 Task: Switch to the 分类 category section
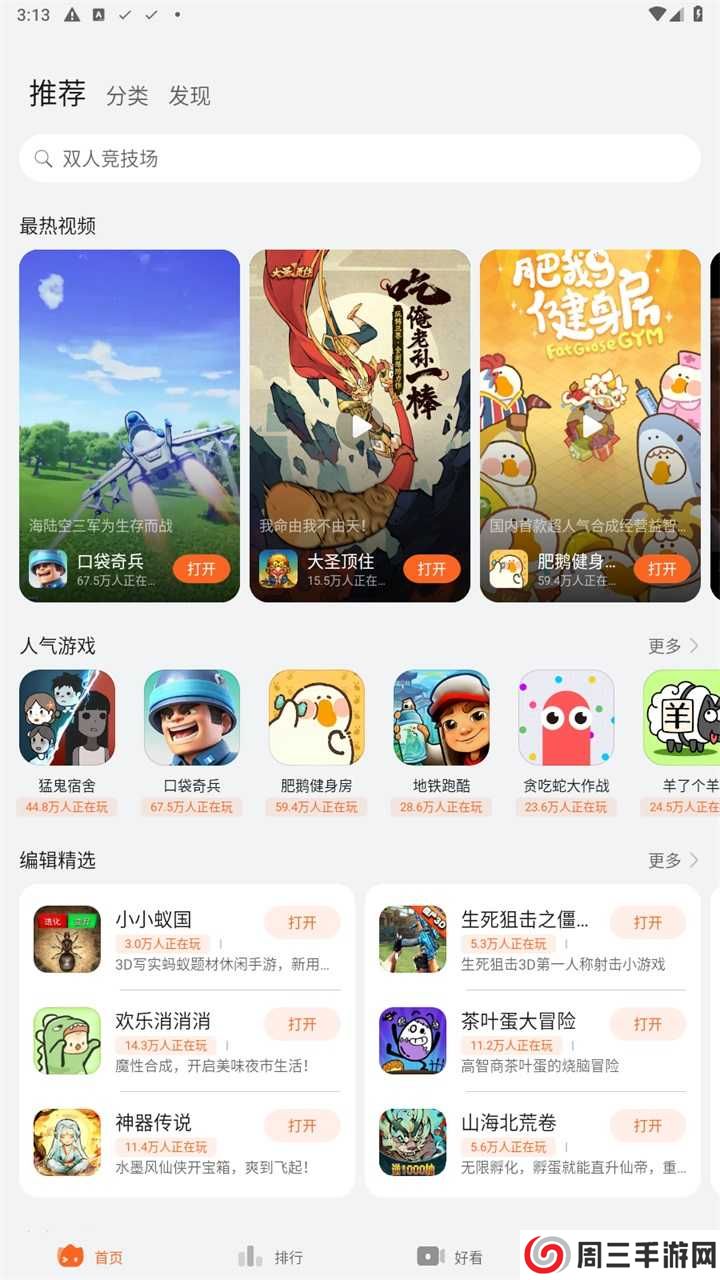[128, 96]
